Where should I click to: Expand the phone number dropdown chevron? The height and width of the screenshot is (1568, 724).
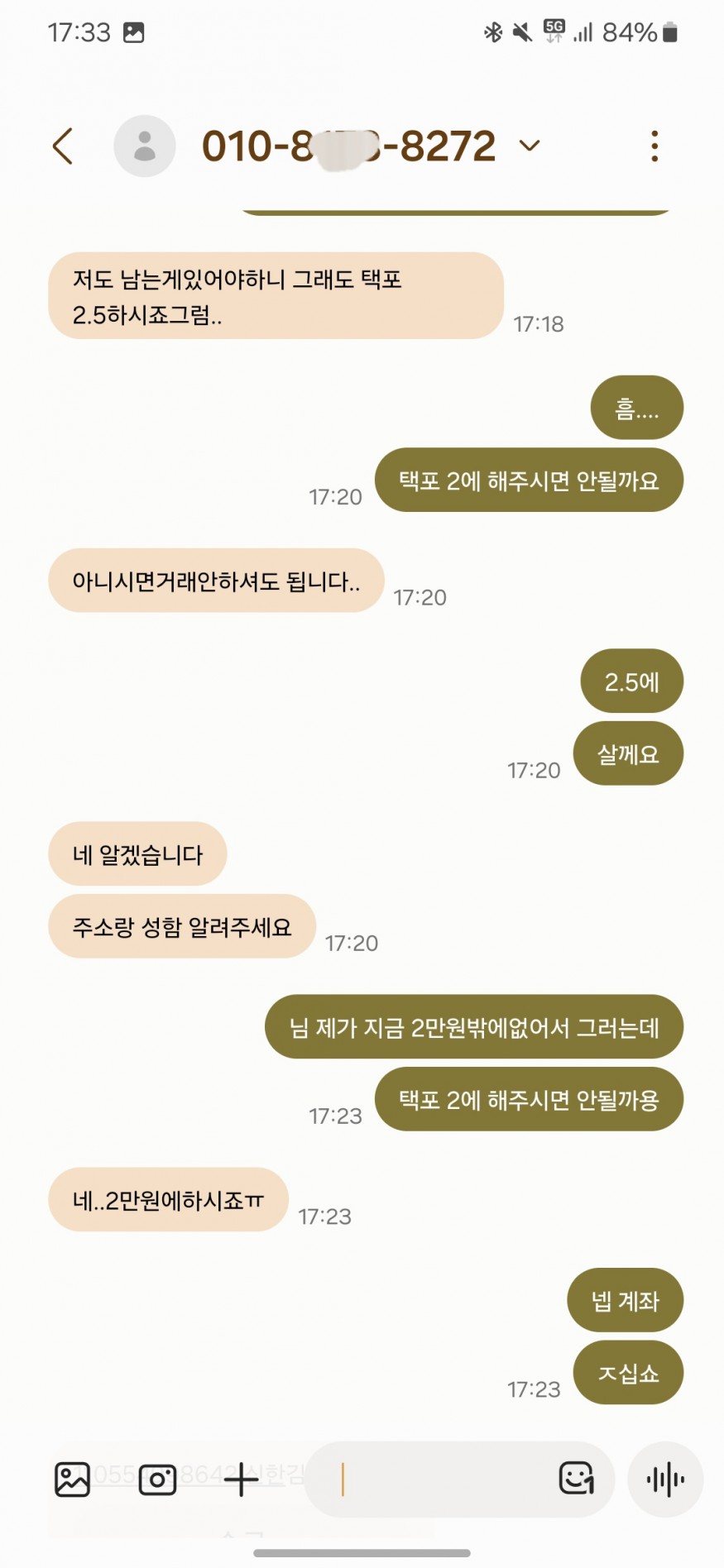pos(530,146)
